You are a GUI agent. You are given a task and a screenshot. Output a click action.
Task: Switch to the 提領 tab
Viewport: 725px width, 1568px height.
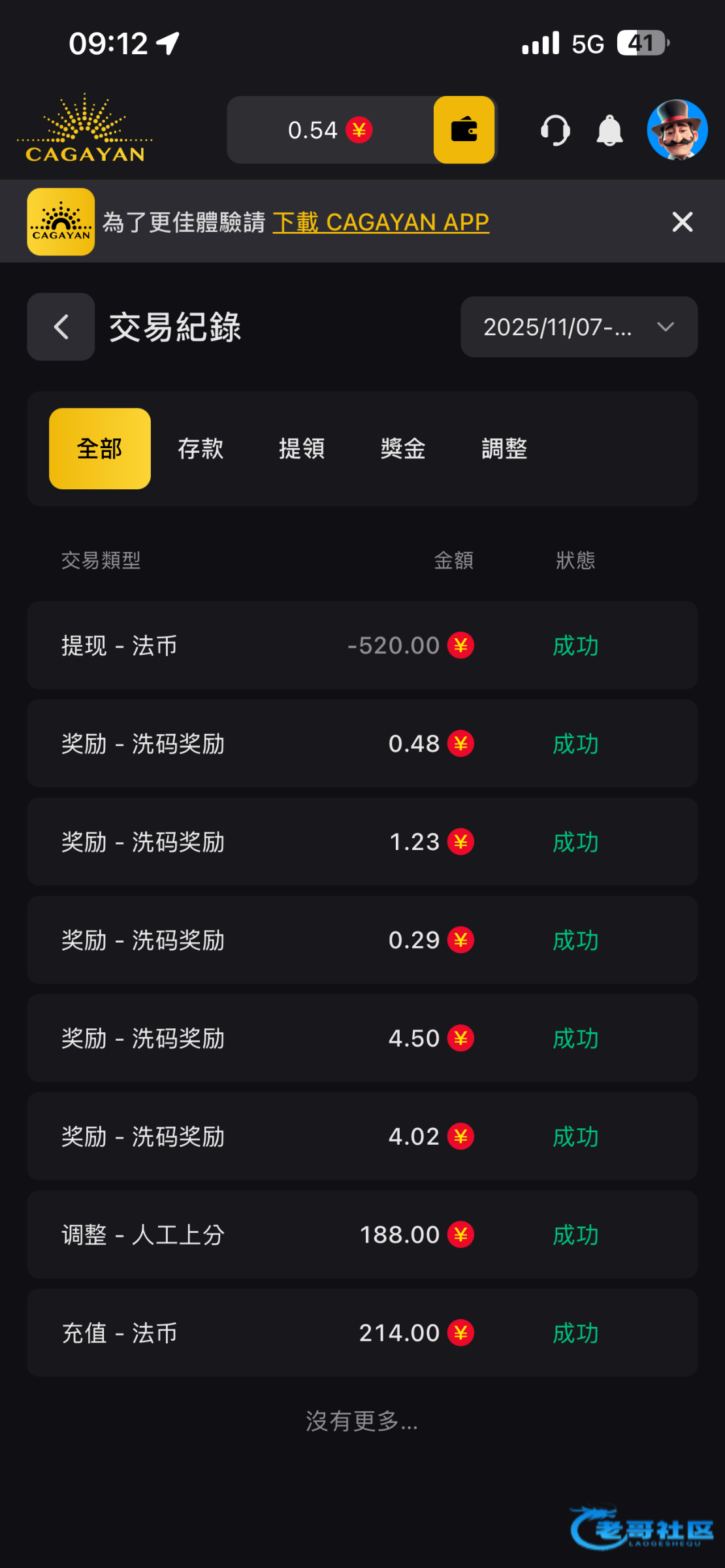coord(302,449)
